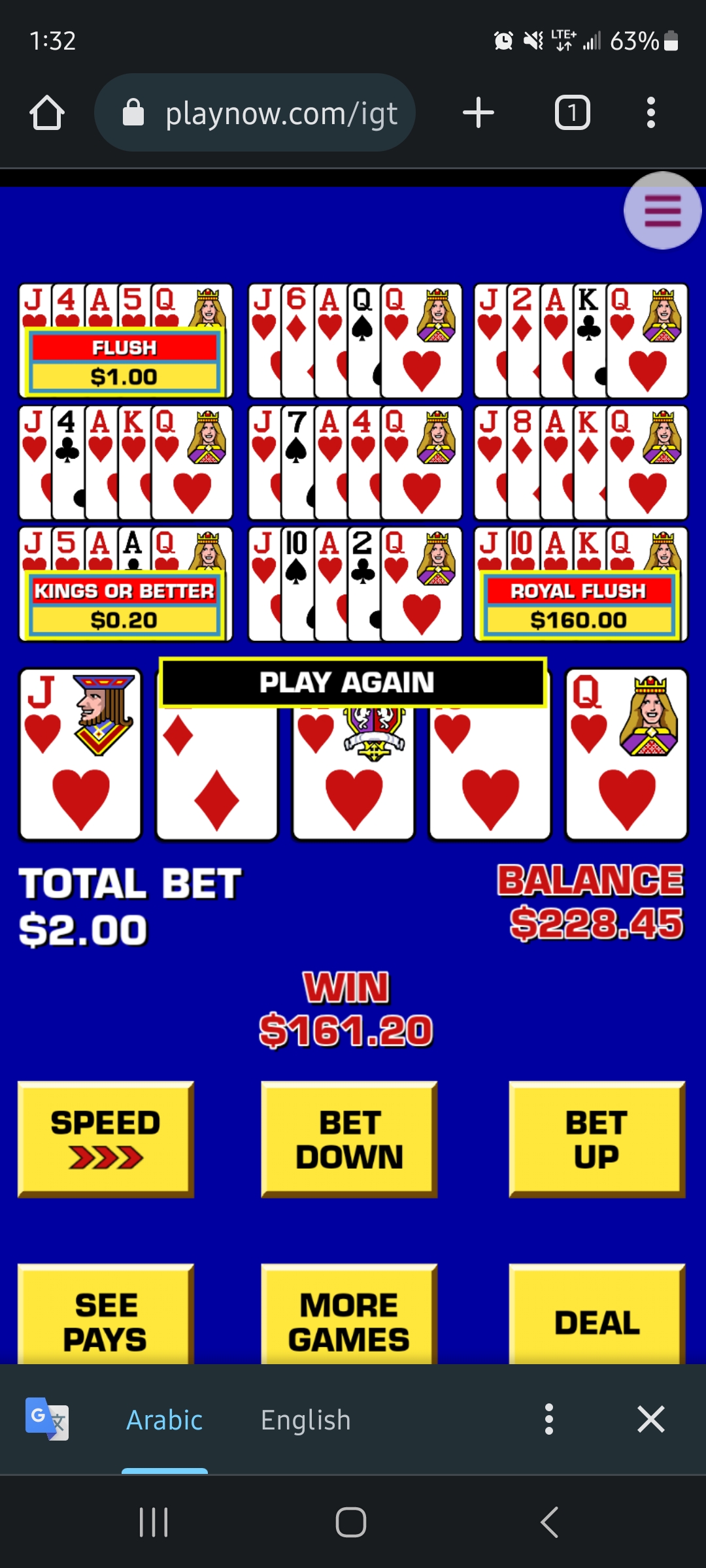Image resolution: width=706 pixels, height=1568 pixels.
Task: Open the recent apps view
Action: [154, 1522]
